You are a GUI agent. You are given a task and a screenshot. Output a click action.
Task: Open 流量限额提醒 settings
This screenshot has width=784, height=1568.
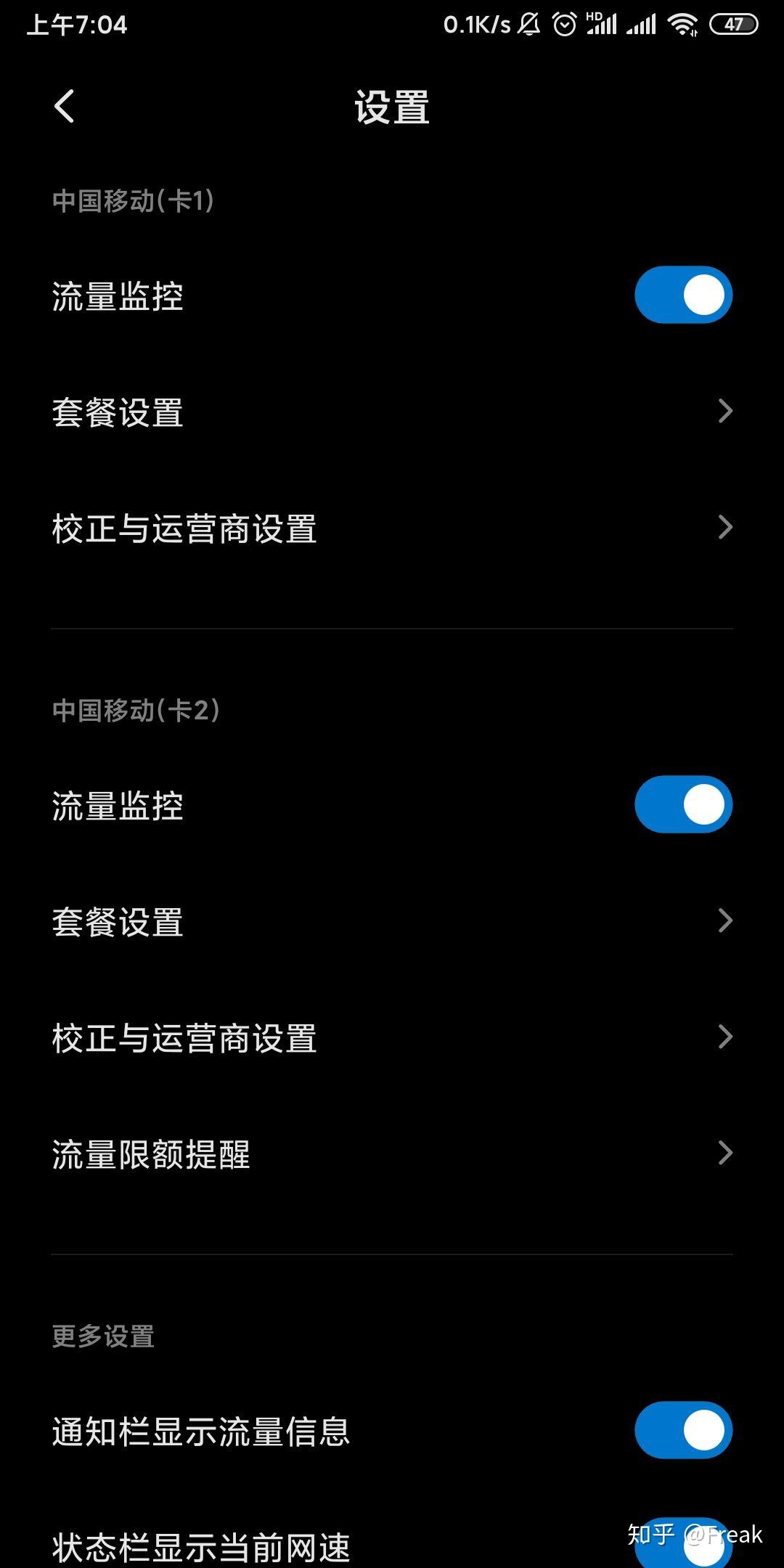392,1154
